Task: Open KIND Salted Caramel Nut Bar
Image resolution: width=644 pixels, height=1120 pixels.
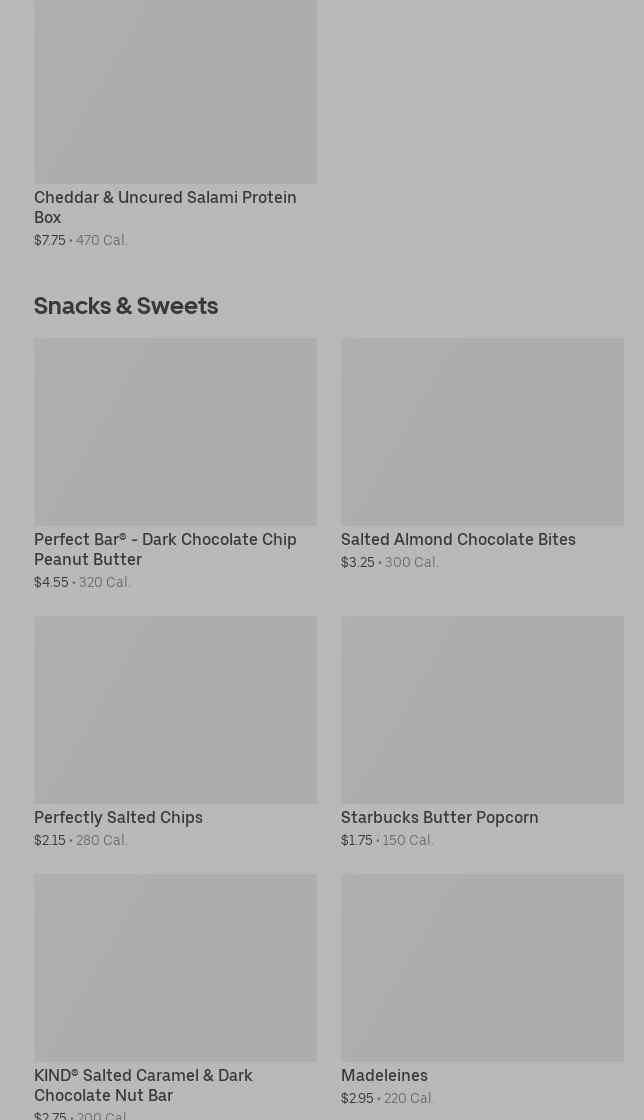Action: point(175,996)
